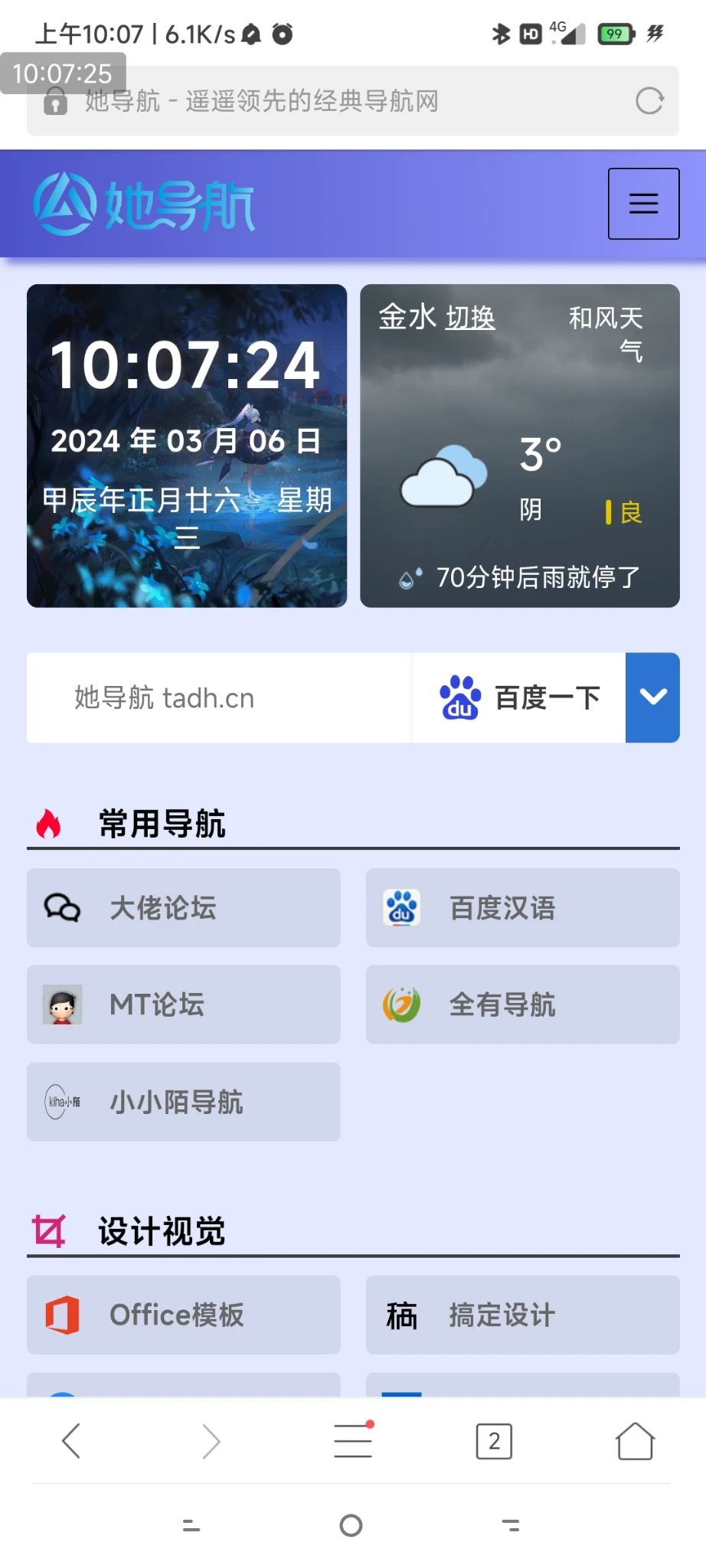Open the browser menu
The height and width of the screenshot is (1568, 706).
pyautogui.click(x=353, y=1442)
